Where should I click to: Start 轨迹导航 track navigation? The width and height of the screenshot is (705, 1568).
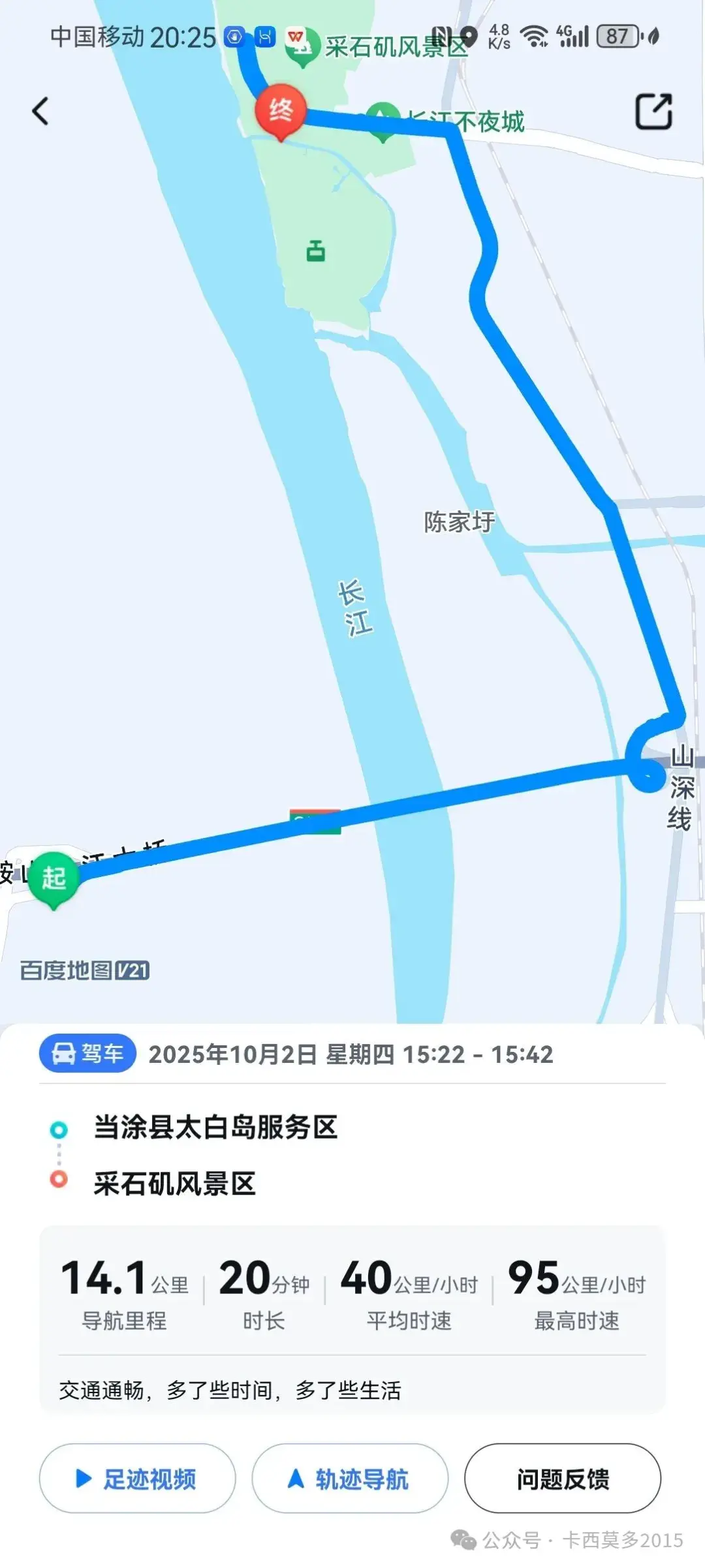point(350,1478)
